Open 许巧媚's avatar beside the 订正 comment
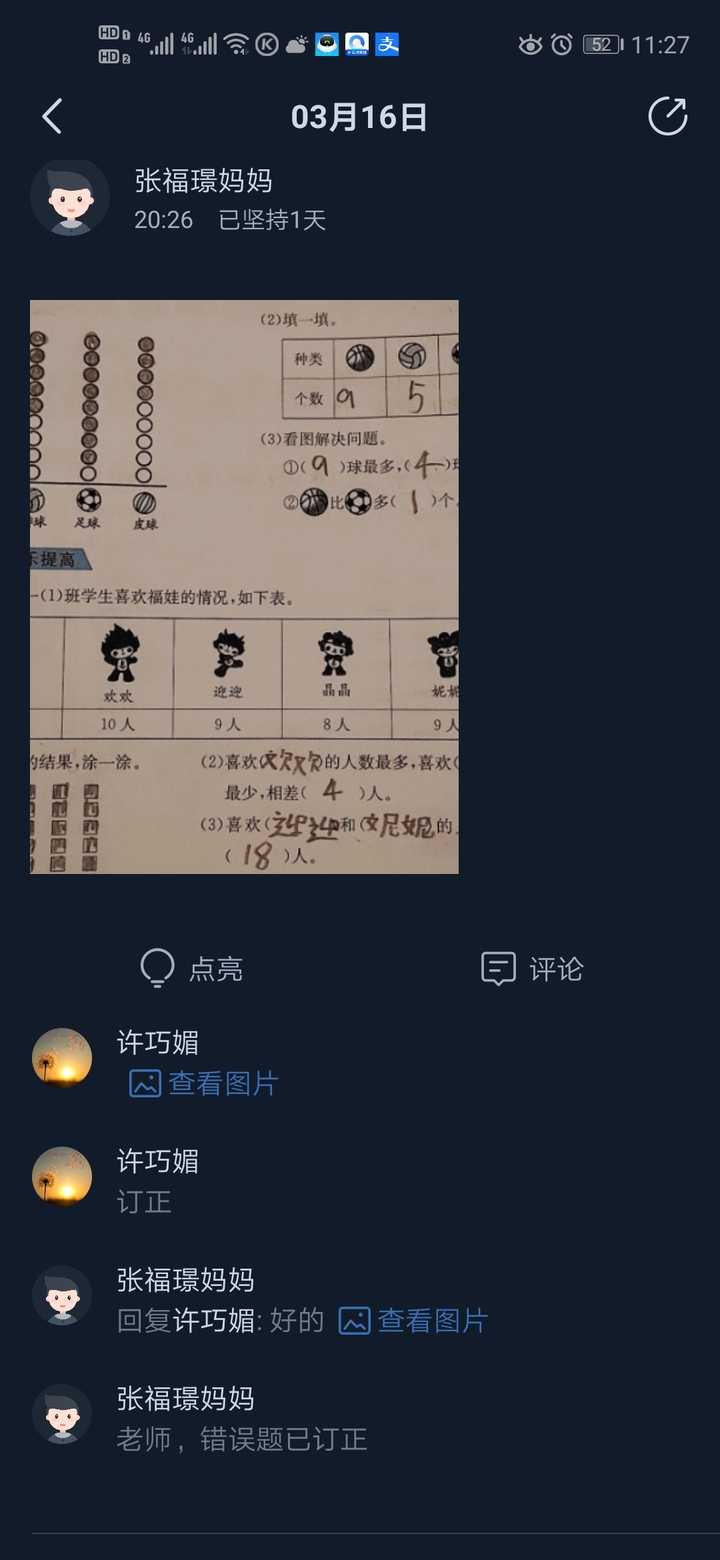The height and width of the screenshot is (1560, 720). 62,1177
